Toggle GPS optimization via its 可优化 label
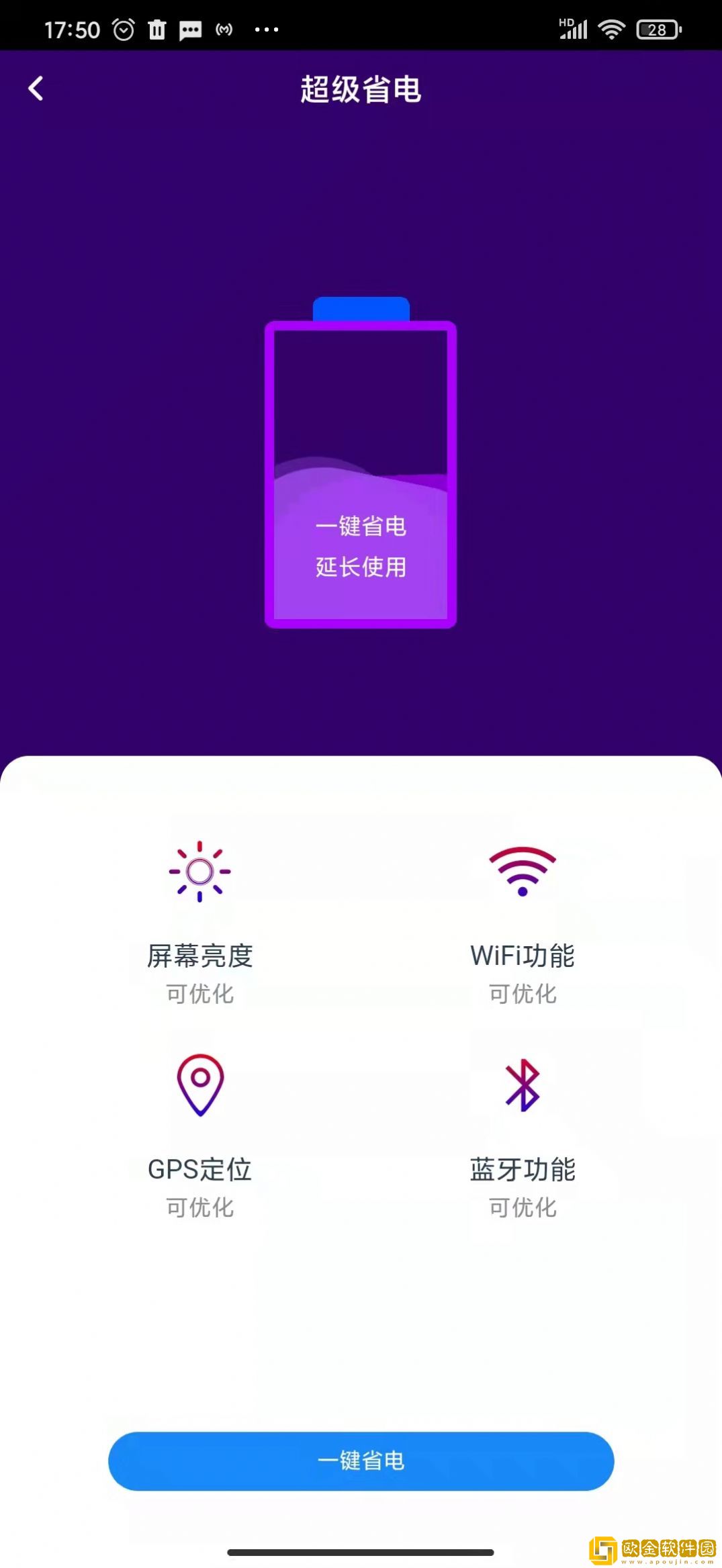722x1568 pixels. tap(199, 1207)
